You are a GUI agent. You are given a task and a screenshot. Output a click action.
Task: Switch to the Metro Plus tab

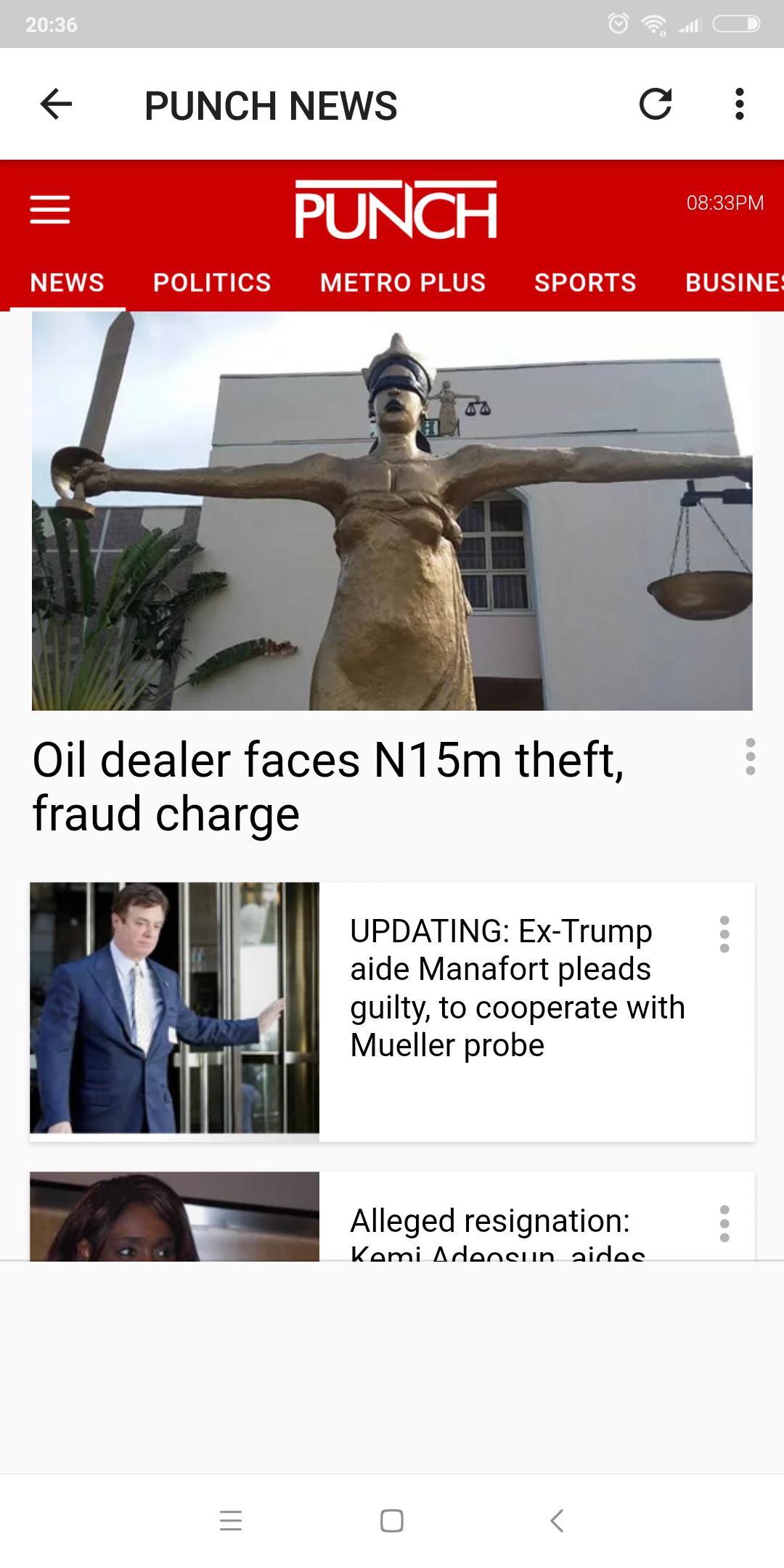click(x=403, y=282)
